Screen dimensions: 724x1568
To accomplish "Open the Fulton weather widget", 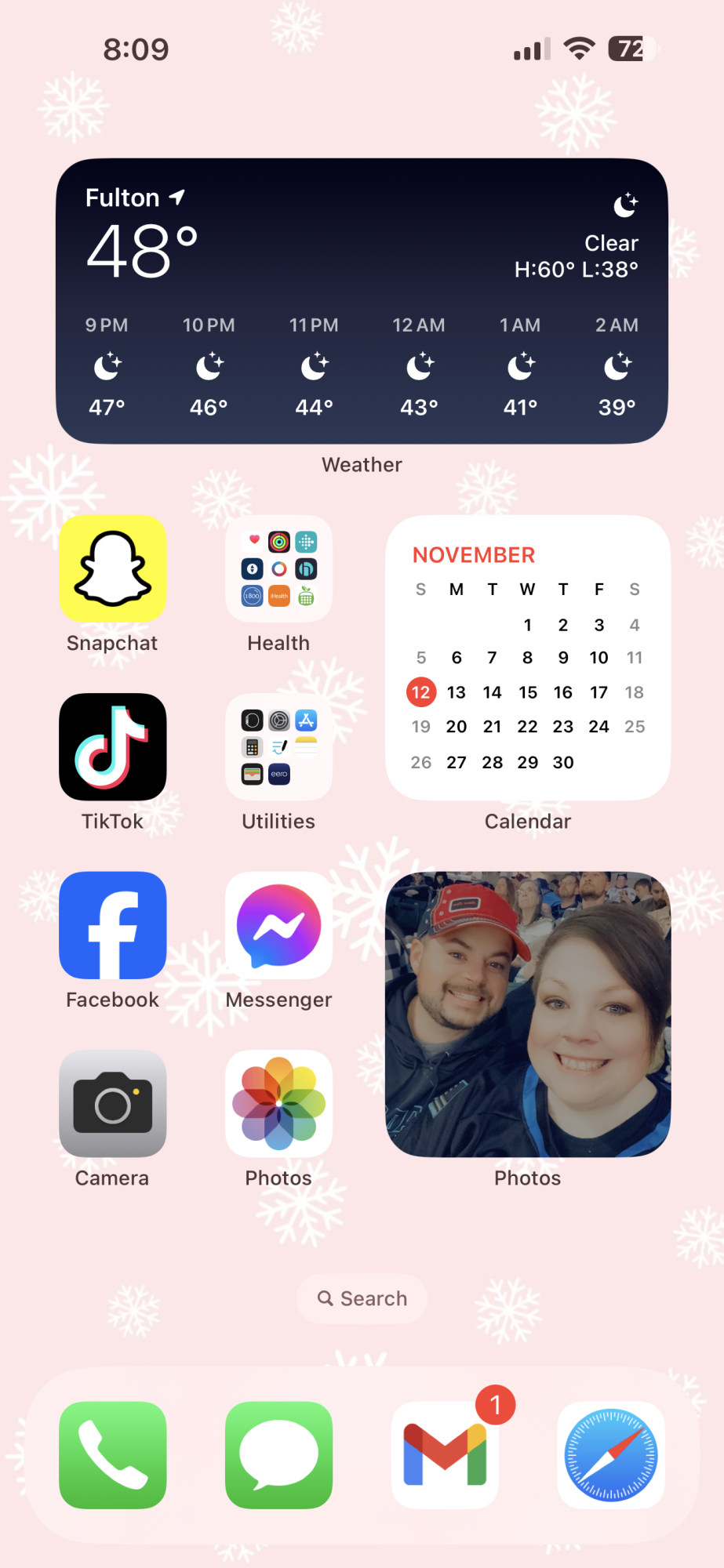I will (362, 301).
